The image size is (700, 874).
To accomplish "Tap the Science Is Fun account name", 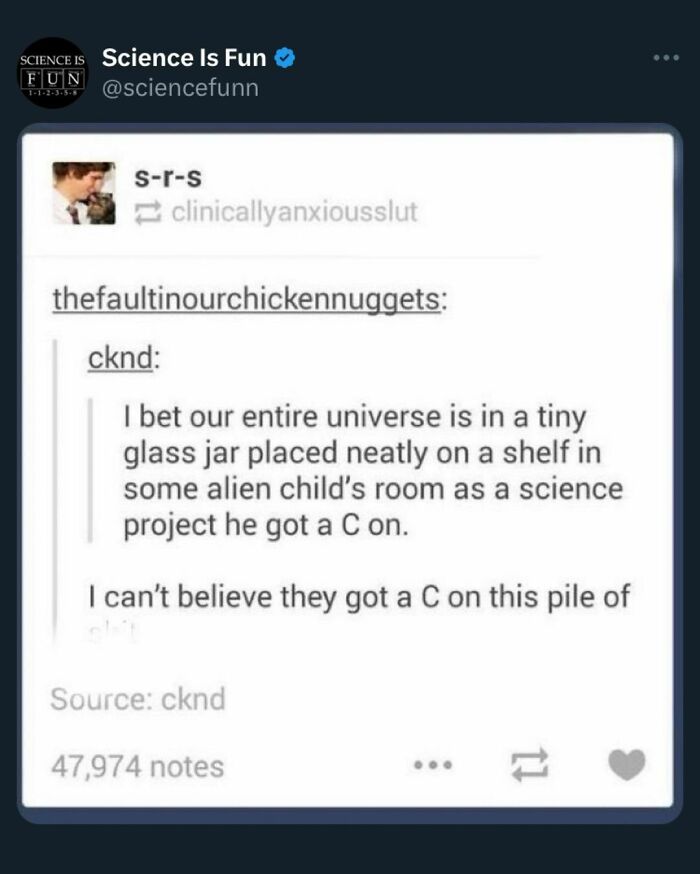I will [184, 58].
